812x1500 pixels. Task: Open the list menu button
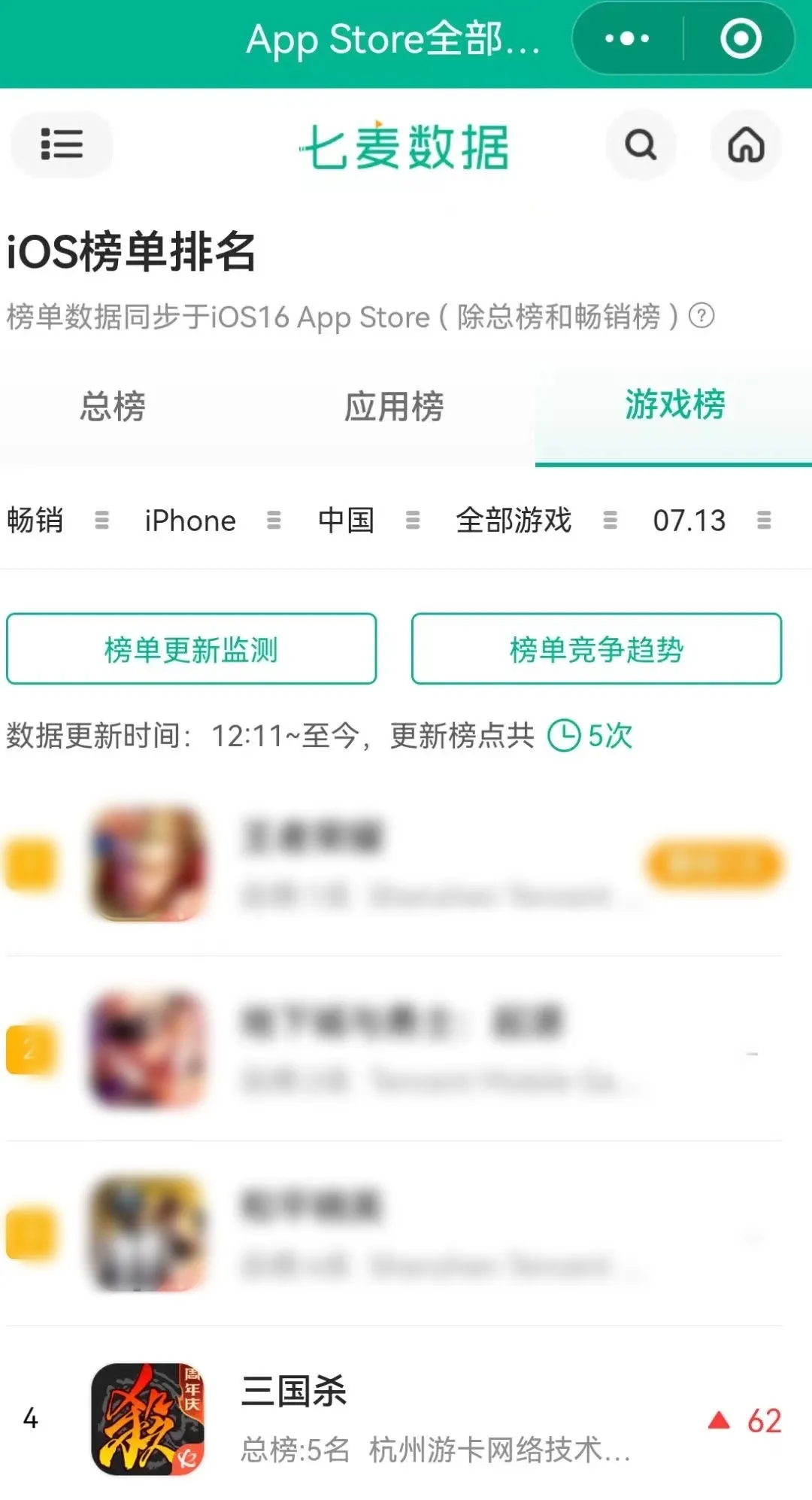click(62, 144)
